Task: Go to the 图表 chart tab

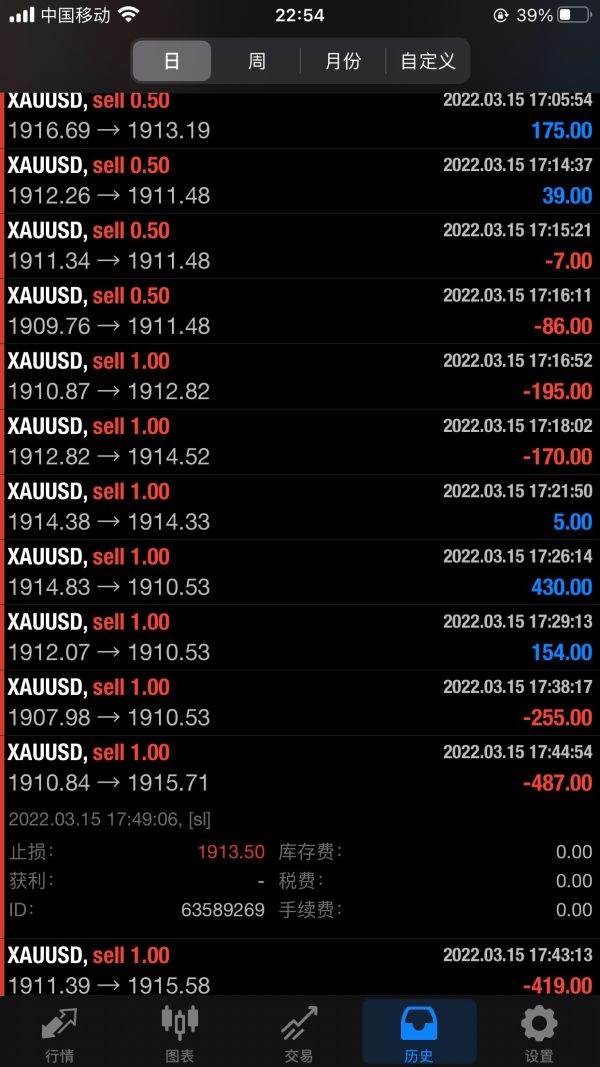Action: 180,1032
